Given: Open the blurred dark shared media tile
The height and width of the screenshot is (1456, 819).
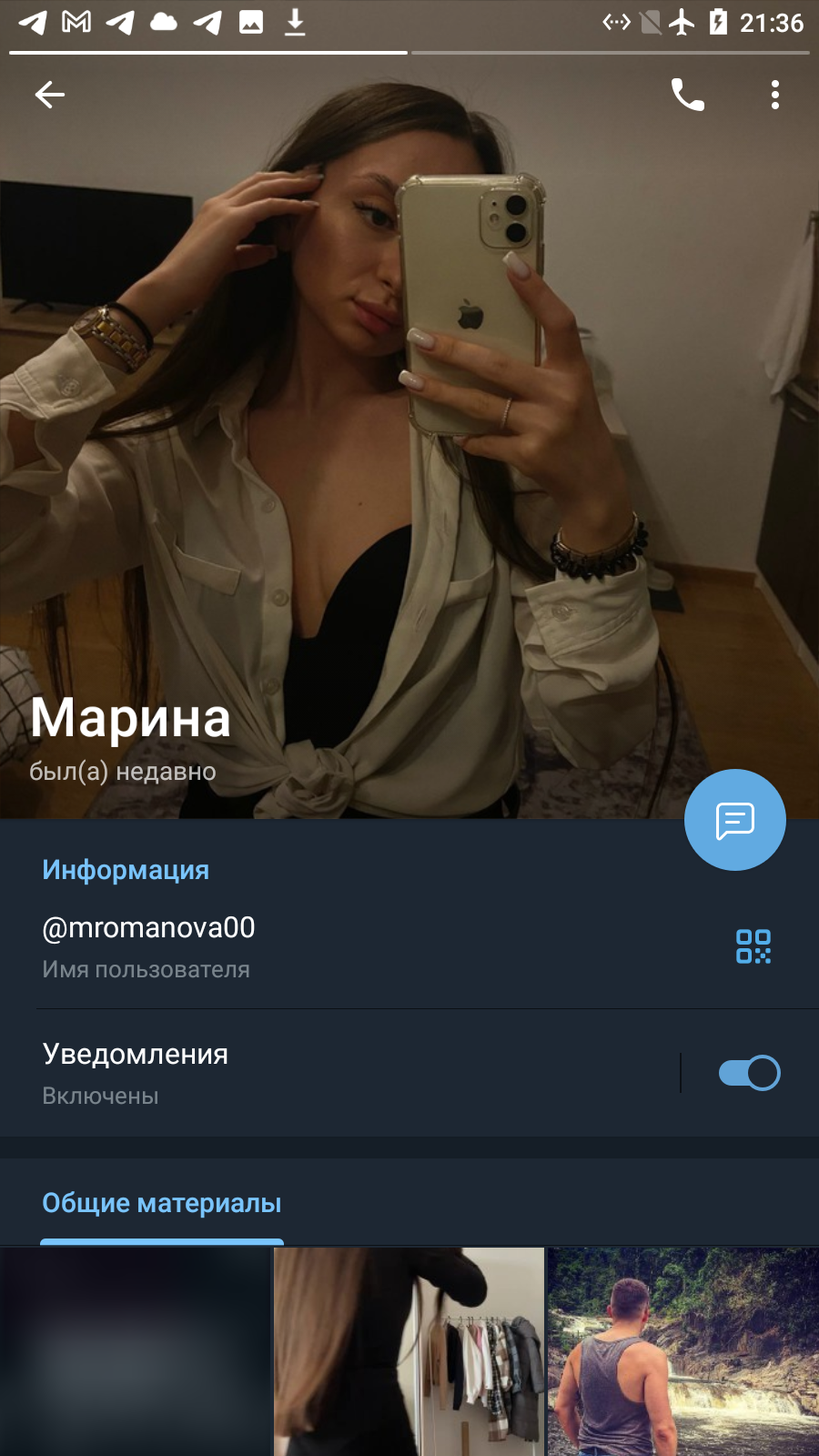Looking at the screenshot, I should (x=135, y=1351).
